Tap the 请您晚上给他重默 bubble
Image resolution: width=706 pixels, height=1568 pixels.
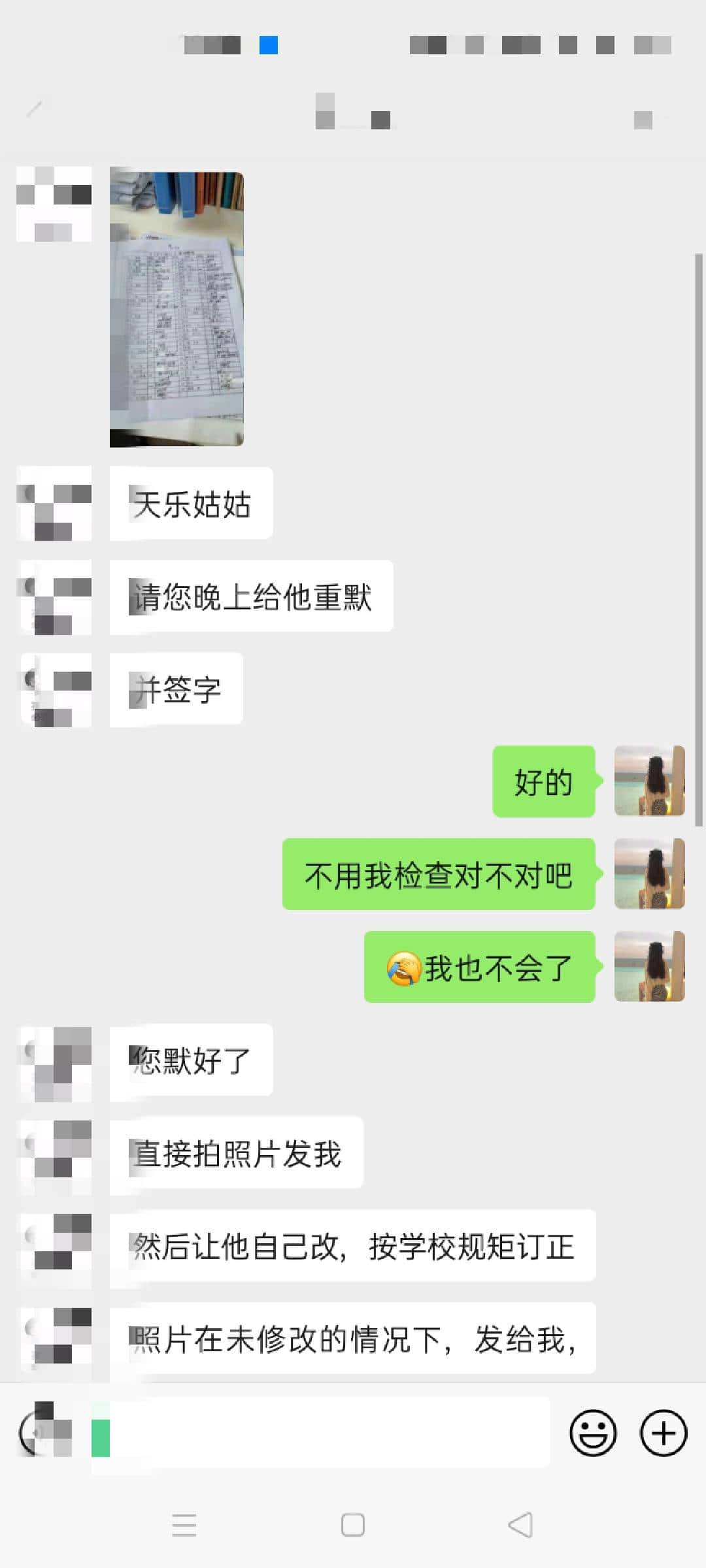click(x=252, y=596)
